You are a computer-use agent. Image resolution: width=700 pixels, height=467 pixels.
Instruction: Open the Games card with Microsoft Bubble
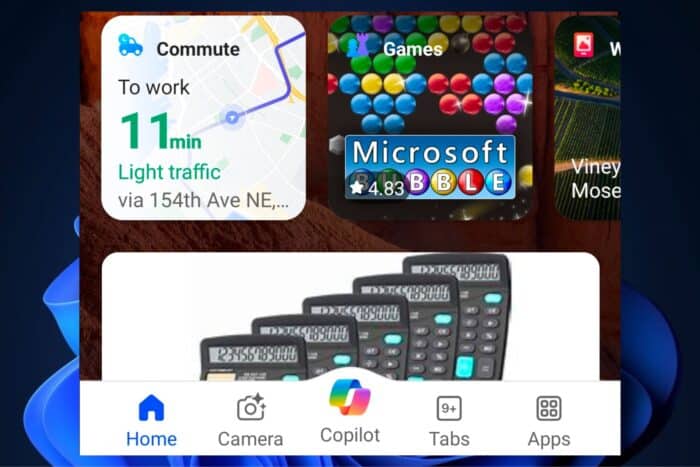tap(430, 117)
